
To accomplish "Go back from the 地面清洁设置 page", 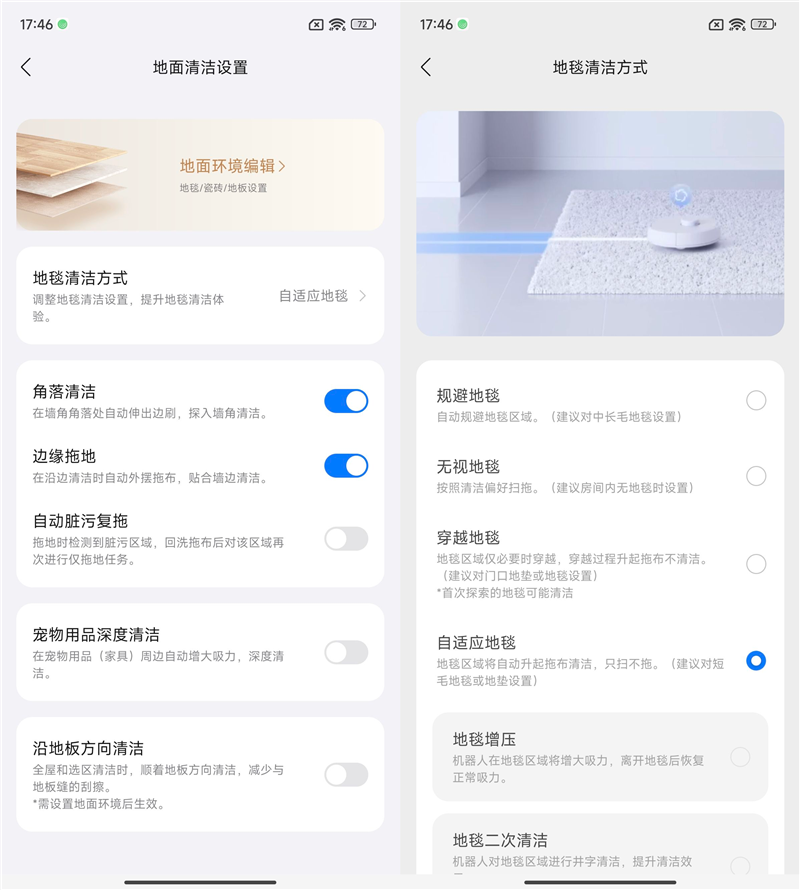I will [26, 67].
